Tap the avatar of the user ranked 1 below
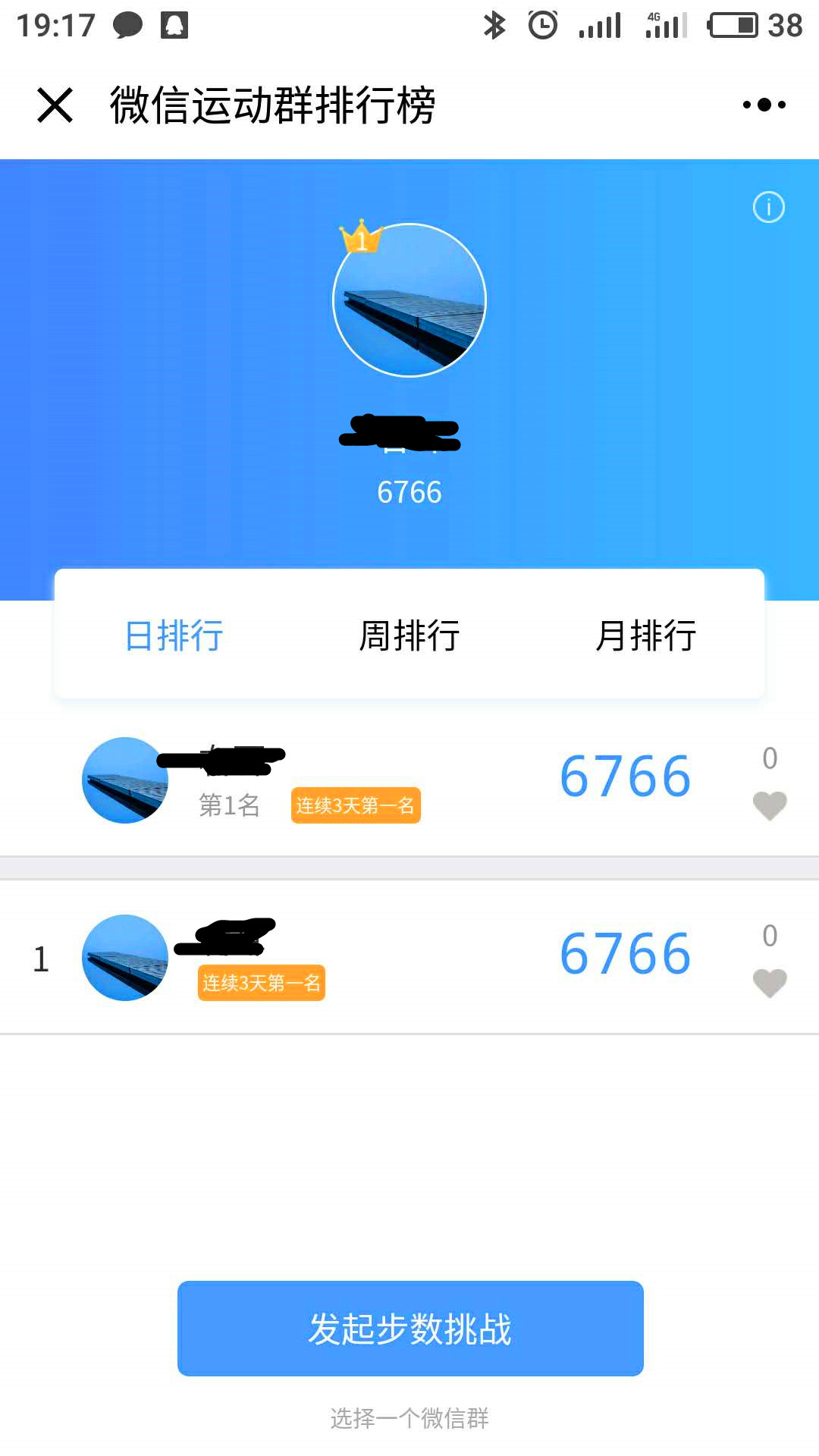The height and width of the screenshot is (1456, 819). (x=124, y=957)
